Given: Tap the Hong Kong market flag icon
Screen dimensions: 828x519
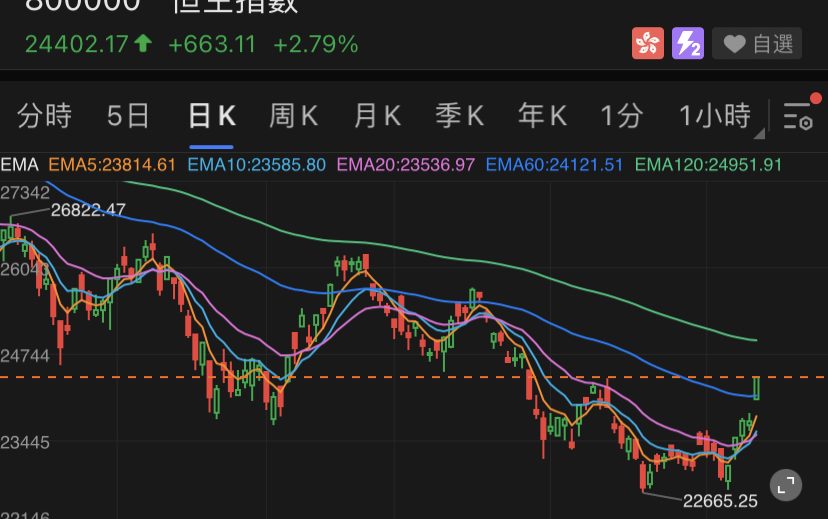Looking at the screenshot, I should [x=648, y=44].
